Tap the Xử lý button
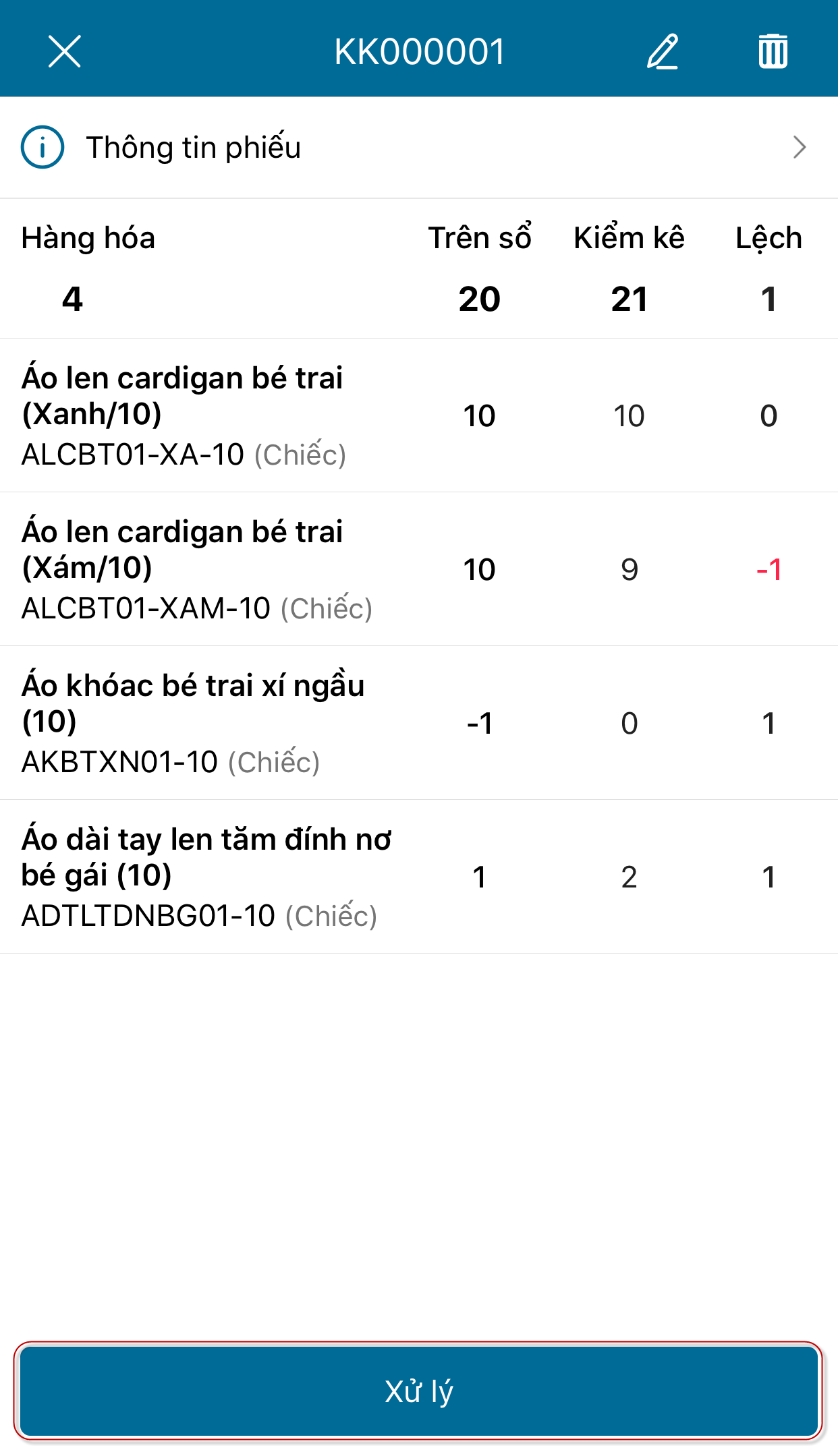Image resolution: width=838 pixels, height=1456 pixels. click(418, 1391)
